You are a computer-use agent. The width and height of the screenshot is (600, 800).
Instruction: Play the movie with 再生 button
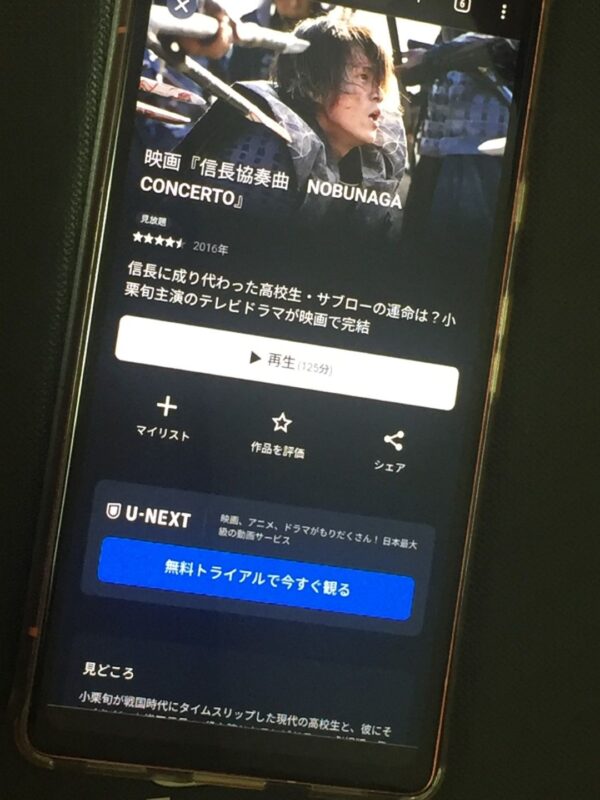pos(287,364)
